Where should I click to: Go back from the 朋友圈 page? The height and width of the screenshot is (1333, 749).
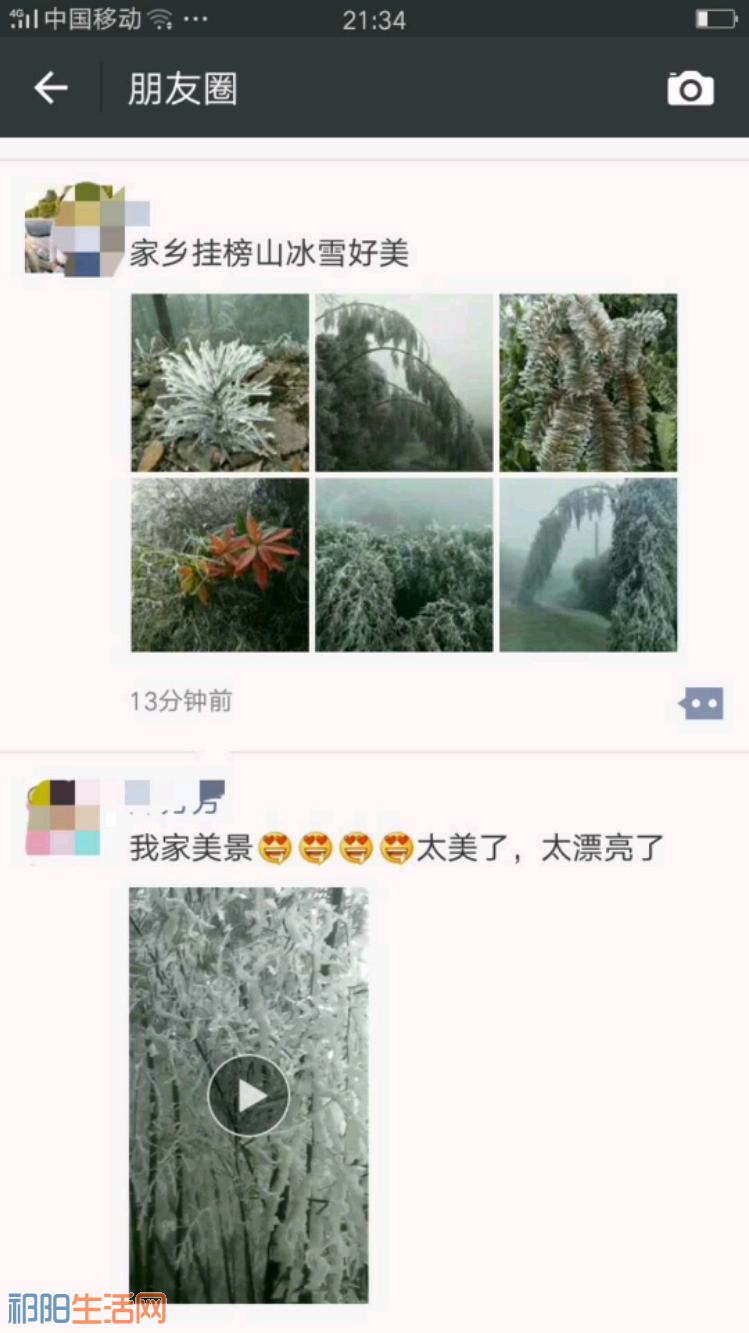point(51,89)
